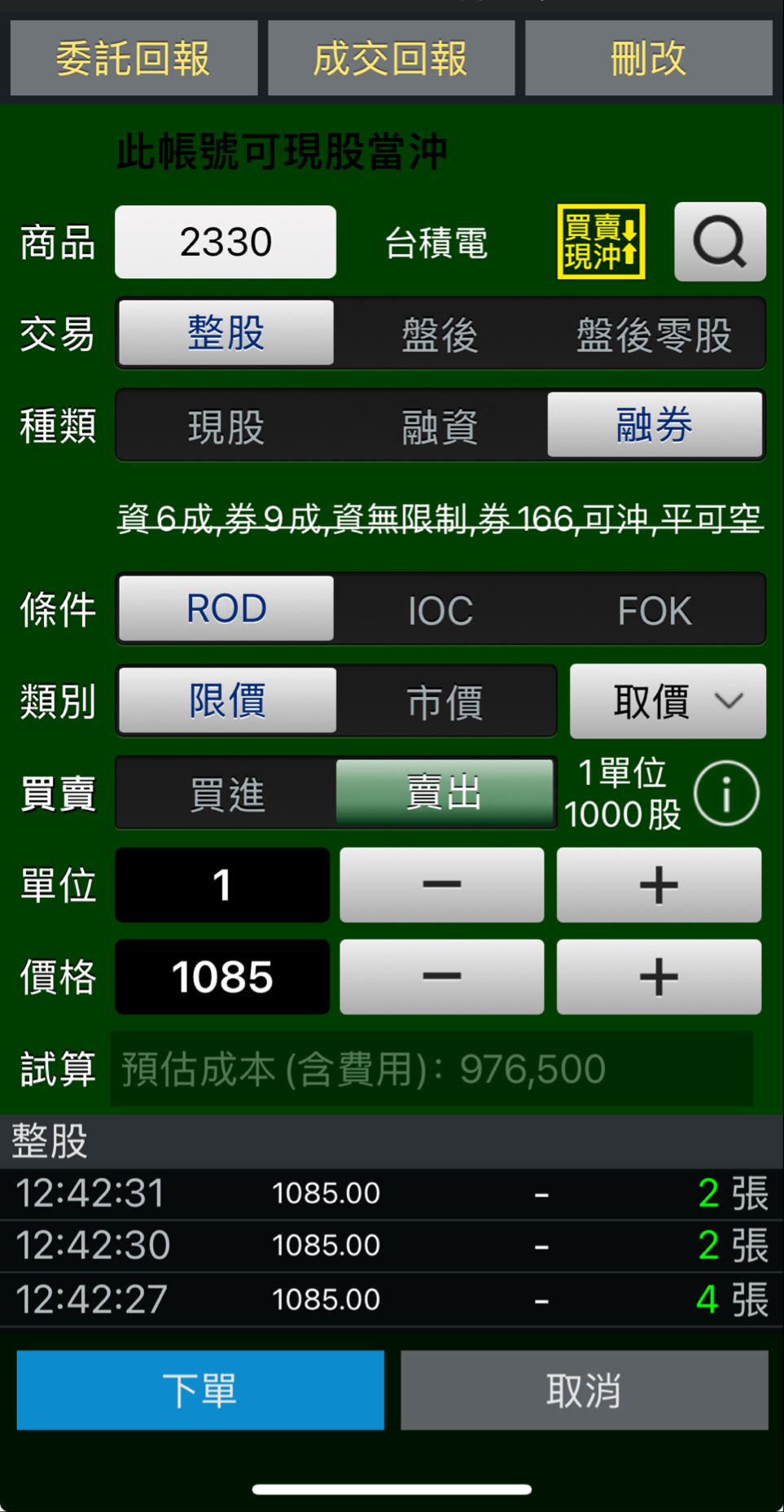Switch trading session to 盤後

click(440, 335)
